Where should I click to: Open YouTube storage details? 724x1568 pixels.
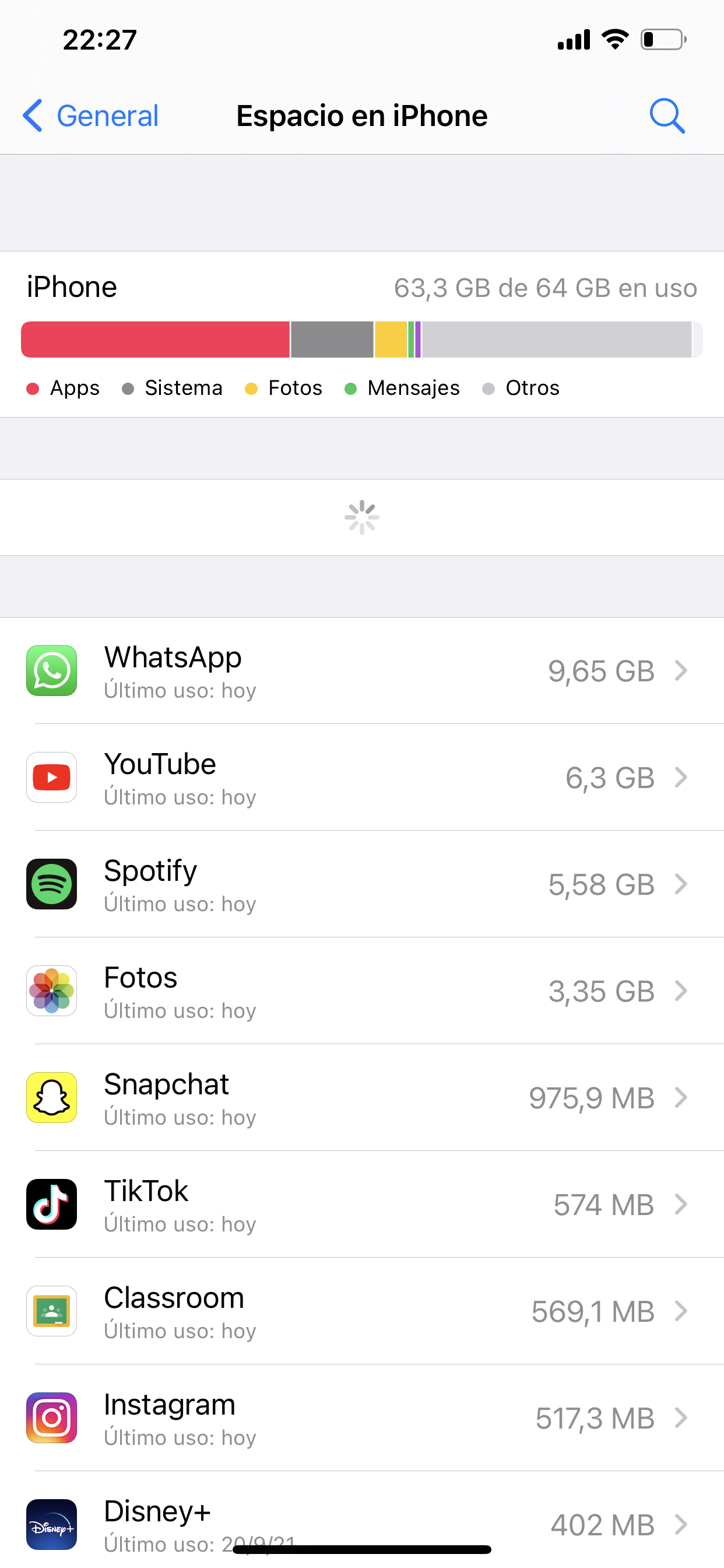362,778
